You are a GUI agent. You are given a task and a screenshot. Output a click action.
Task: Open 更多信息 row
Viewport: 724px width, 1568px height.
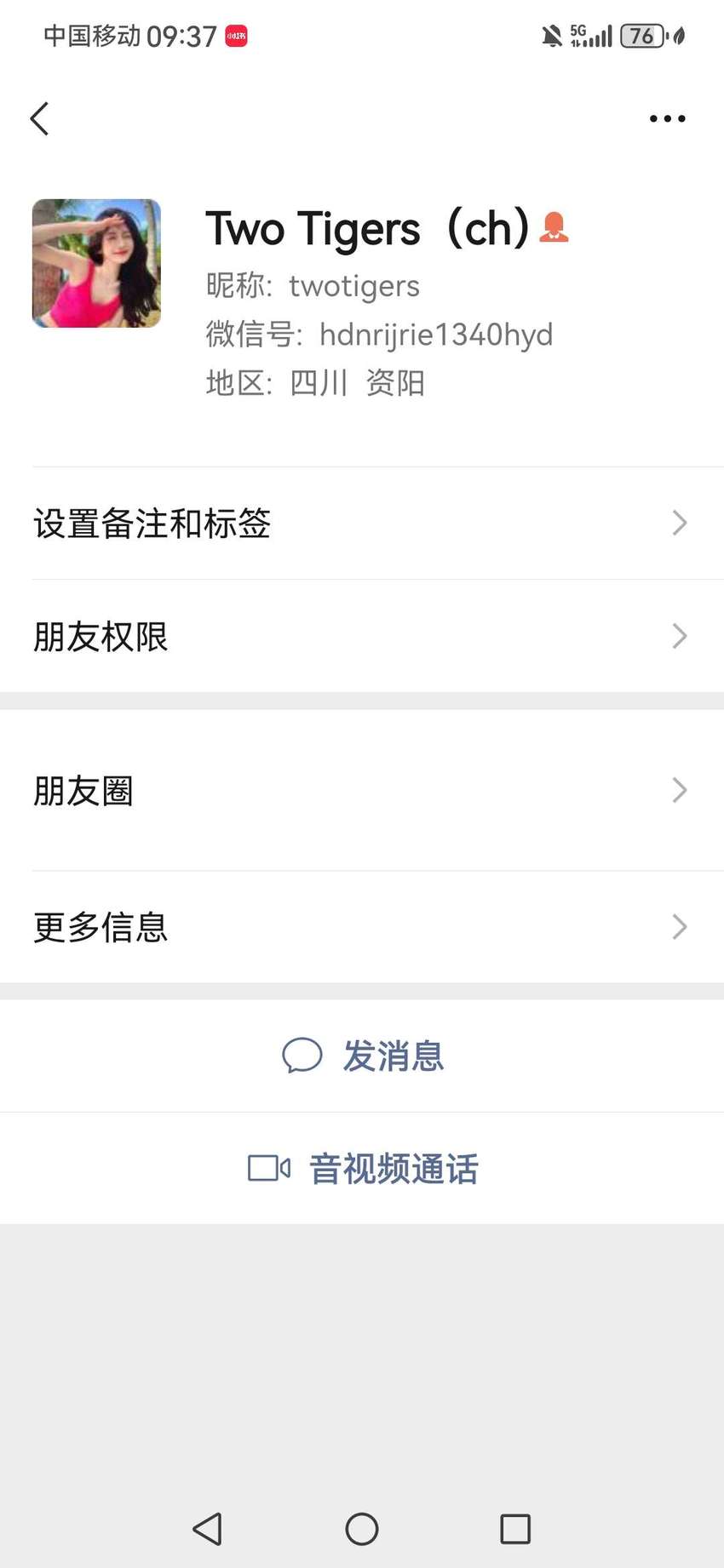coord(362,927)
